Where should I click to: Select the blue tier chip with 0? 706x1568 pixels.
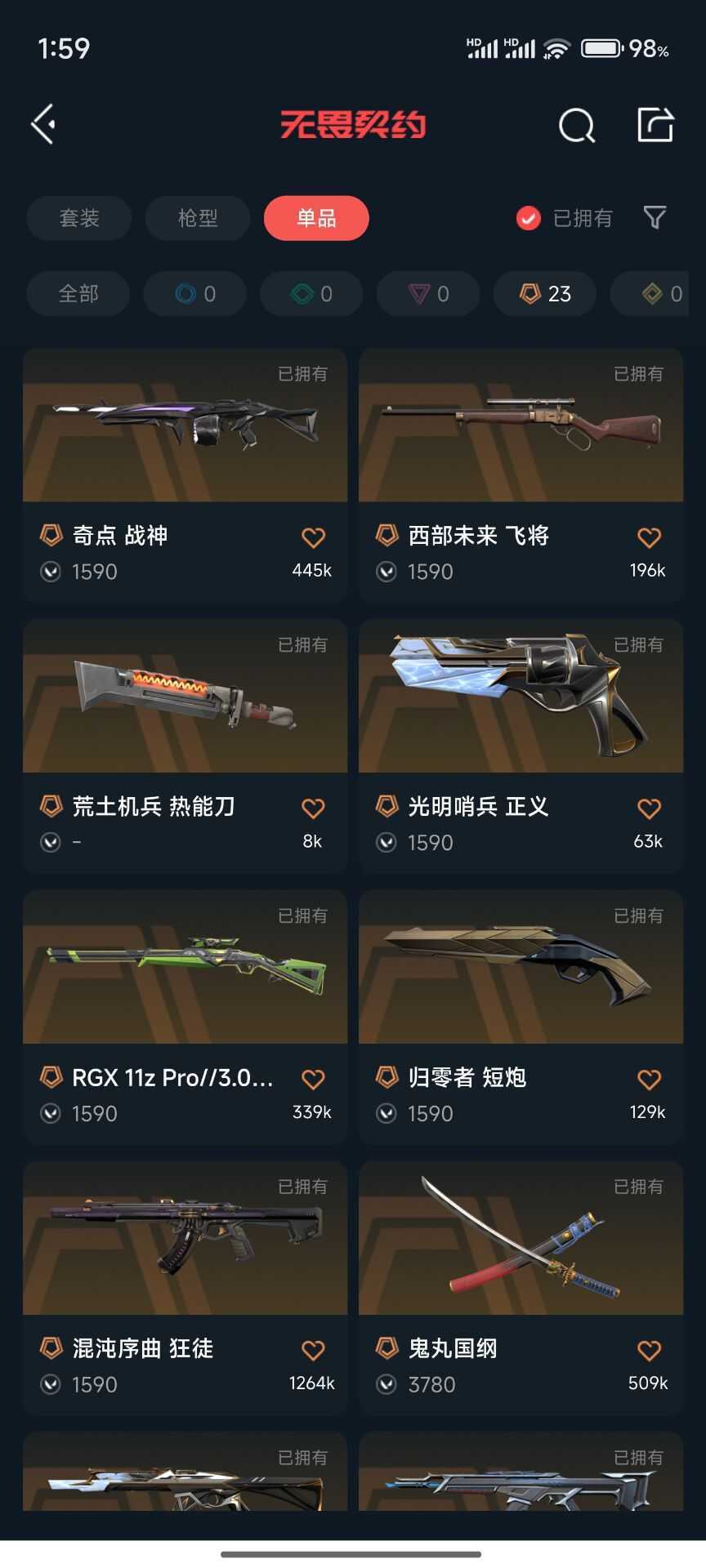point(195,294)
